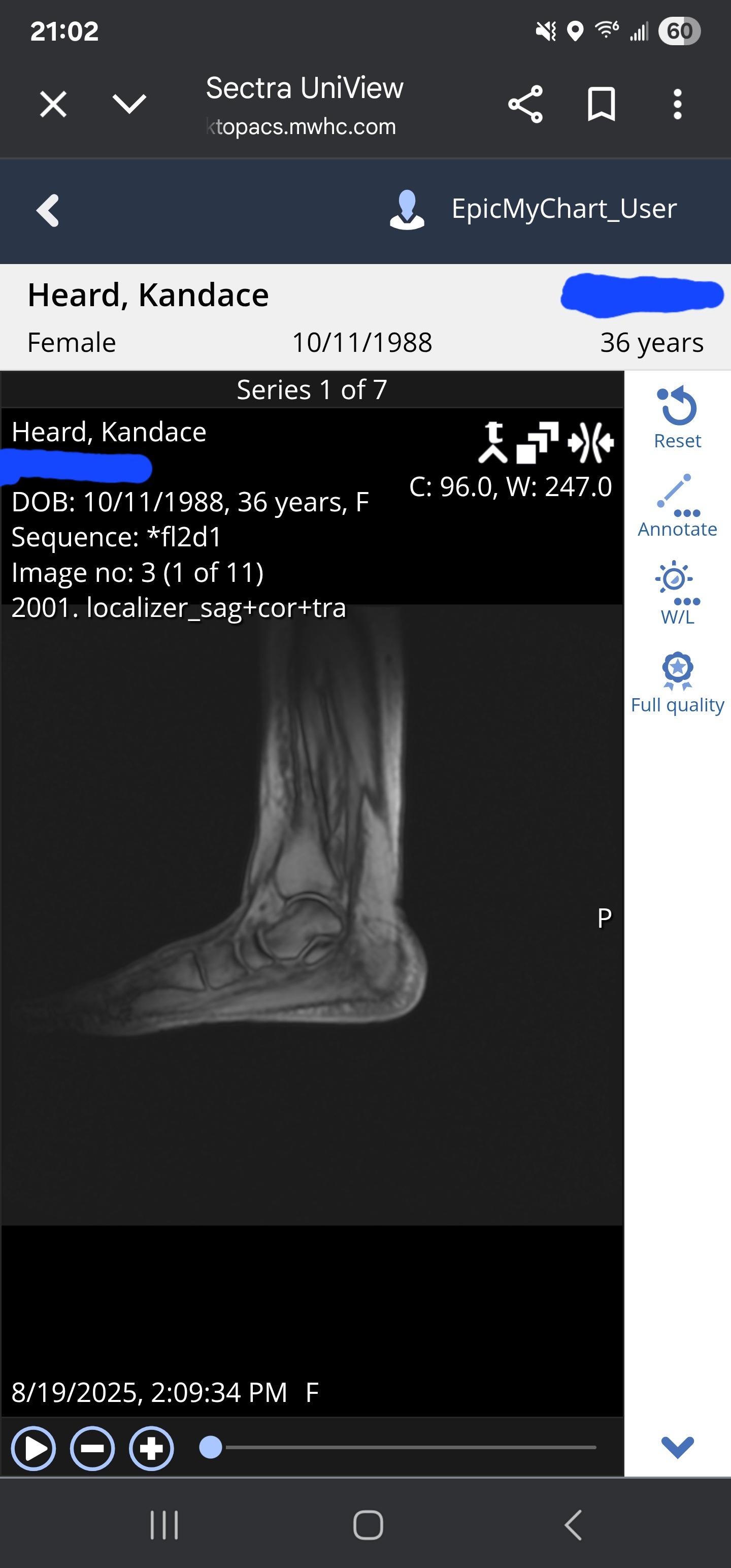Expand the browser tab dropdown chevron
Screen dimensions: 731x1568
pos(129,104)
